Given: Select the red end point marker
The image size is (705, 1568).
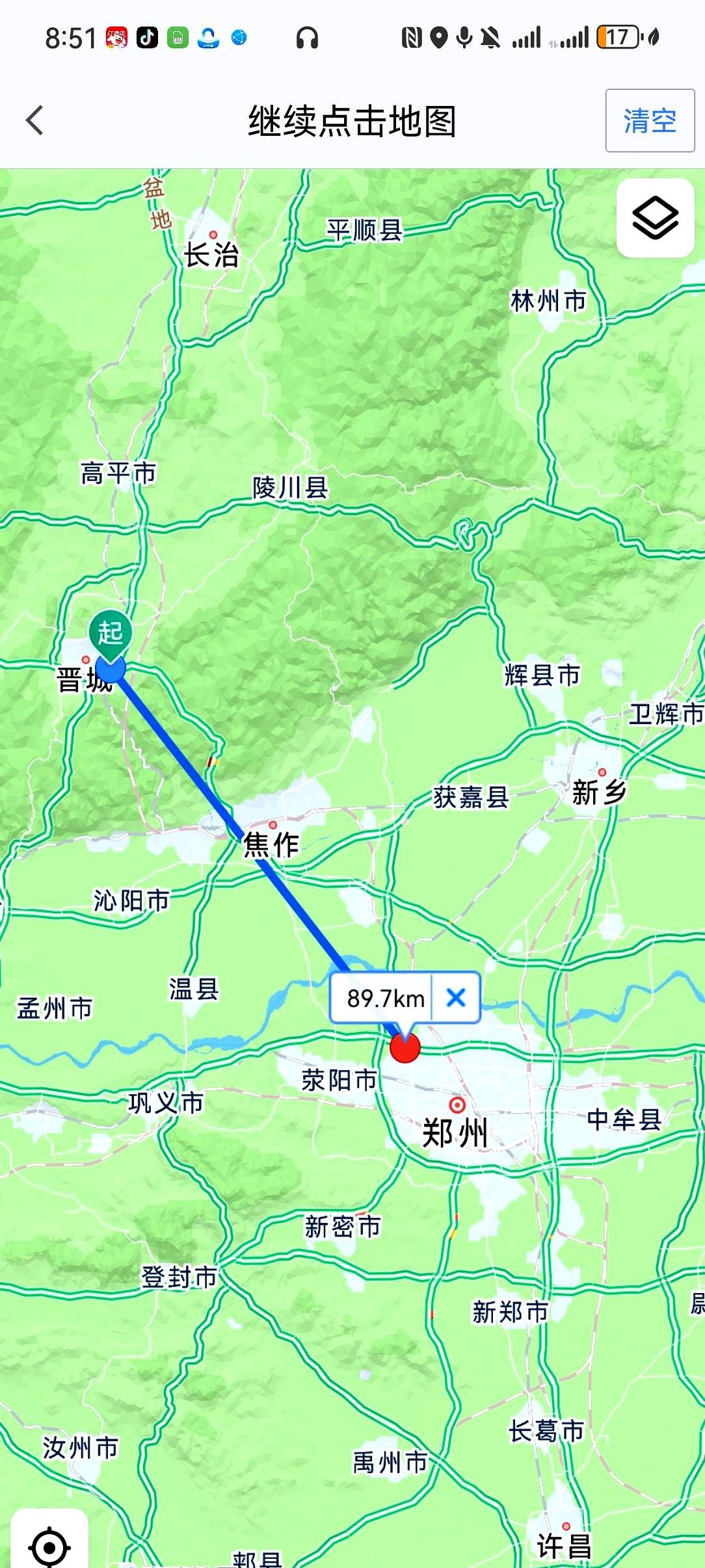Looking at the screenshot, I should pos(405,1047).
